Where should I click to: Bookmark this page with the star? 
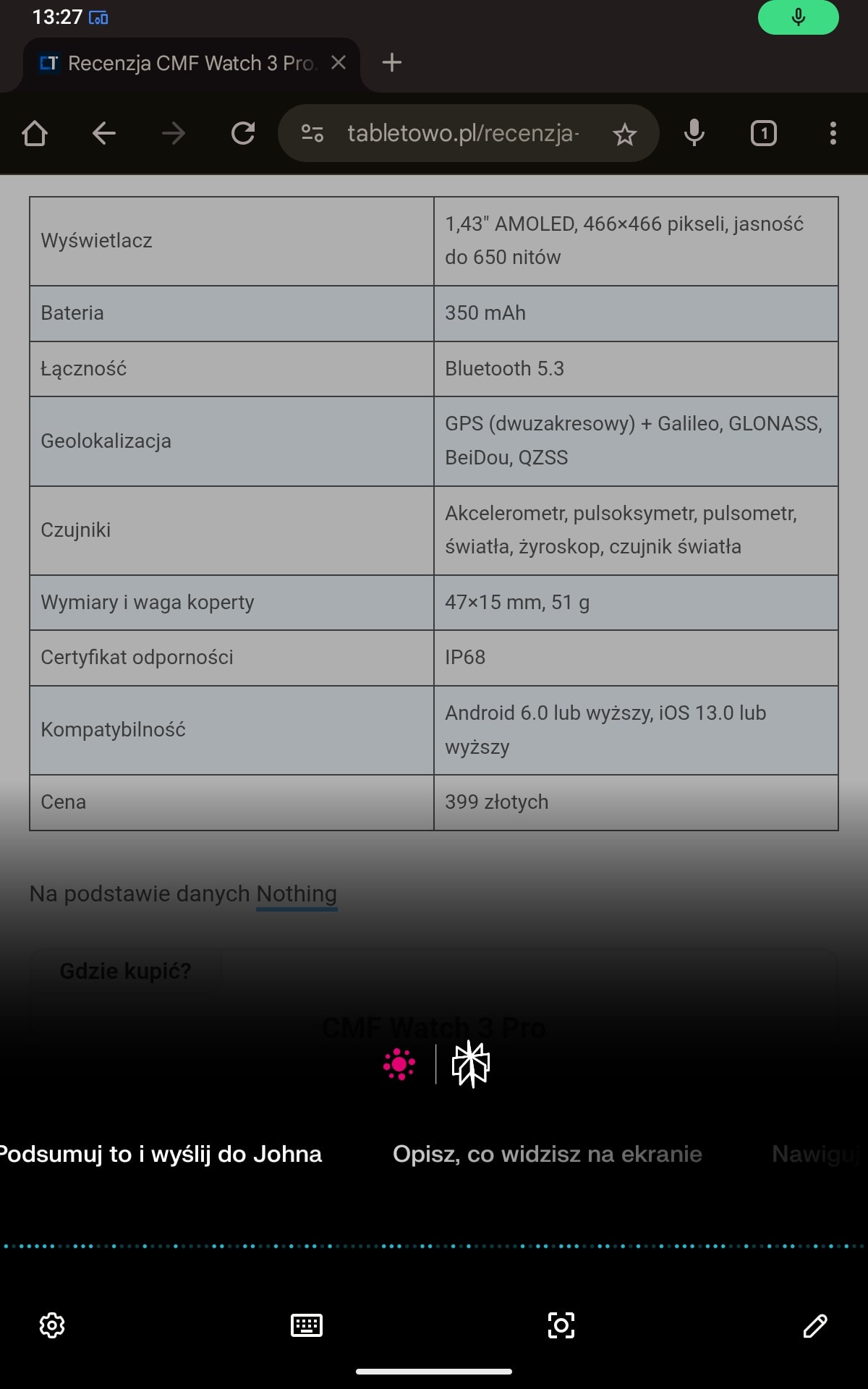624,134
